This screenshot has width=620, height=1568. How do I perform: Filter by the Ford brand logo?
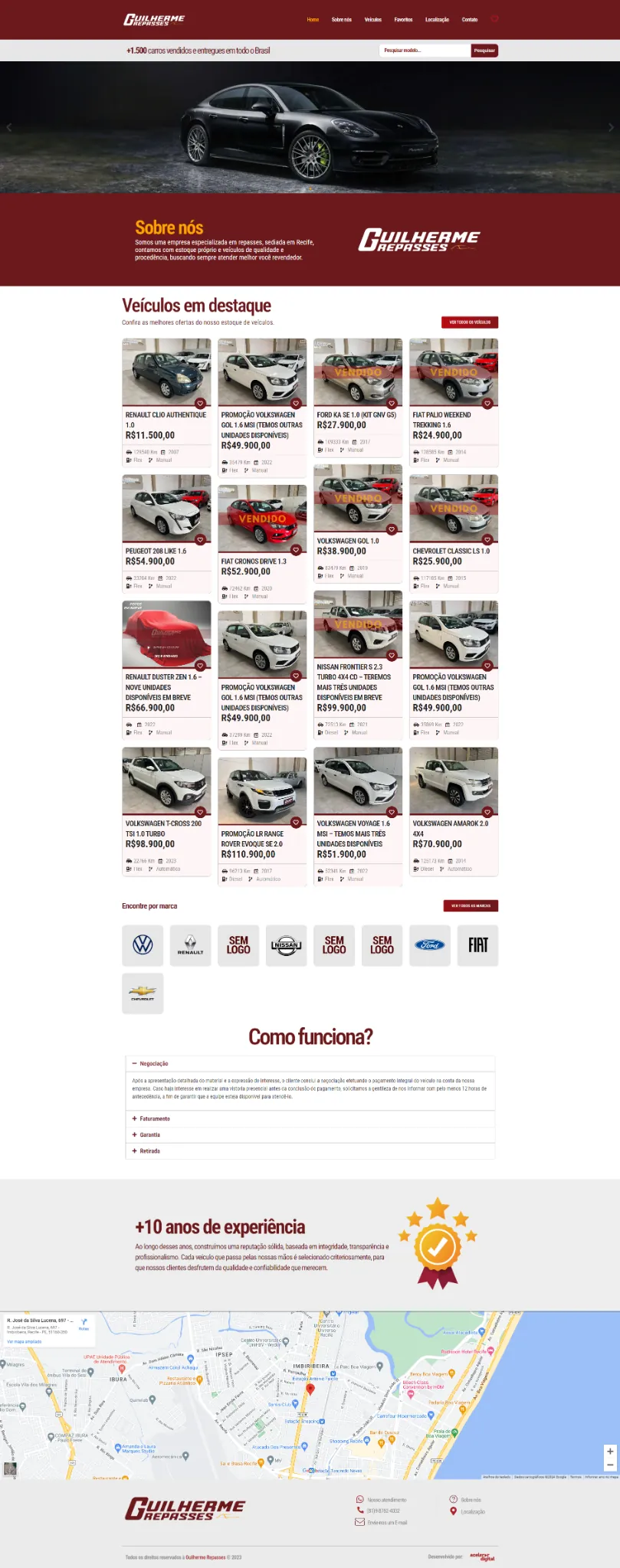[430, 945]
